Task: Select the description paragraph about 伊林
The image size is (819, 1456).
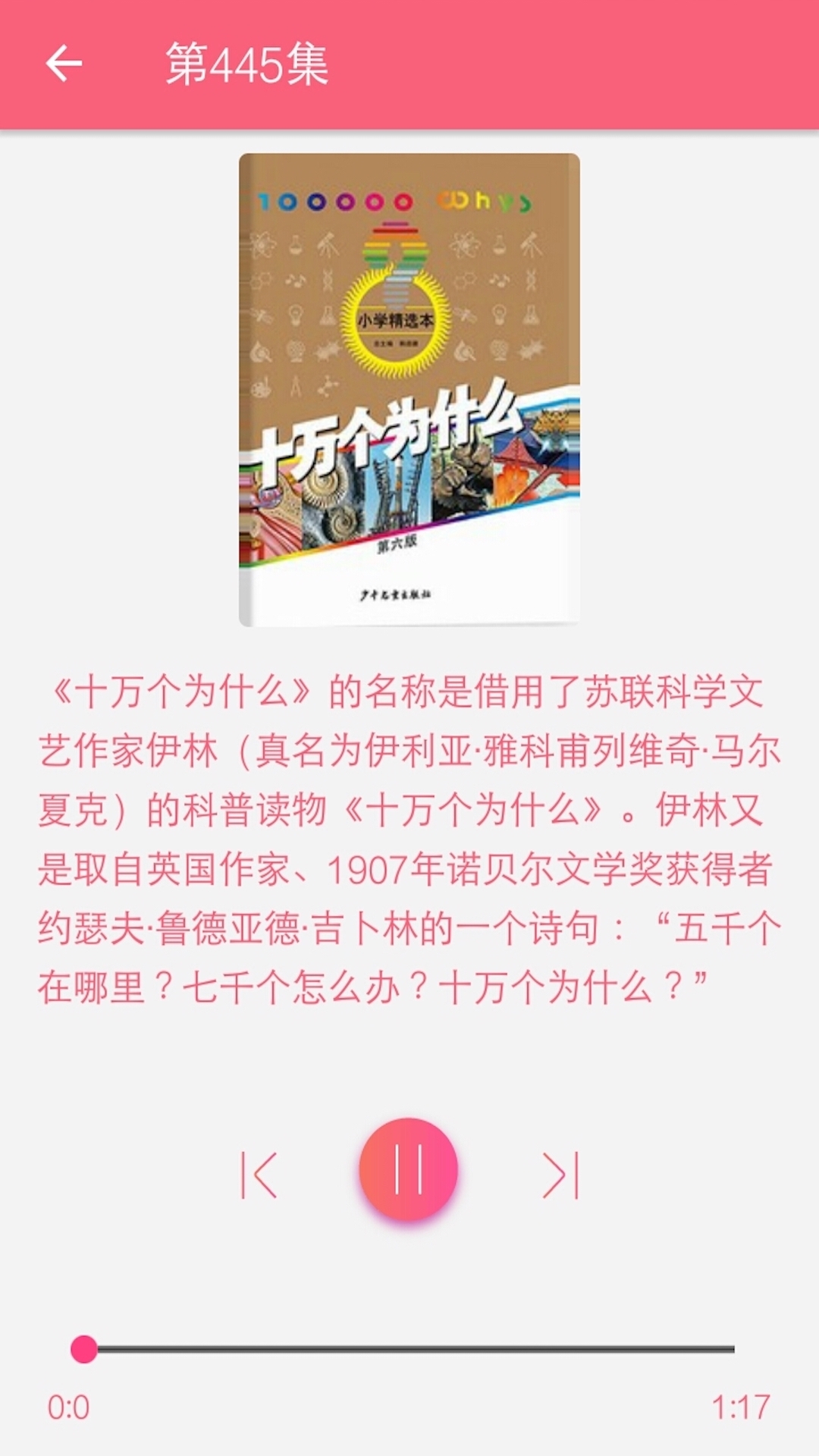Action: click(x=409, y=834)
